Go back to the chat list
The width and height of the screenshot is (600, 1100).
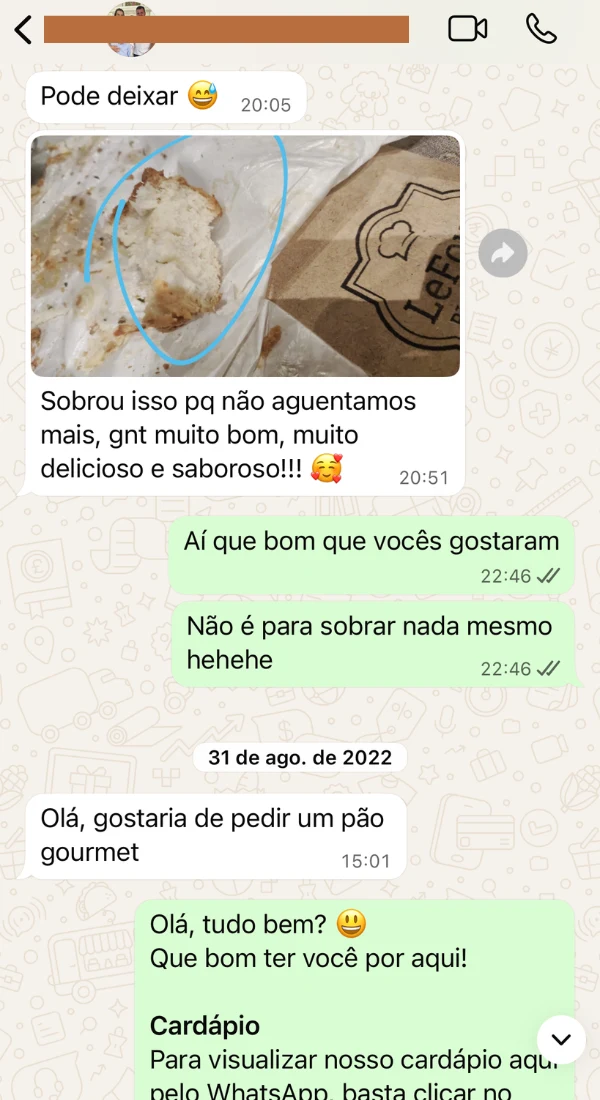[24, 29]
